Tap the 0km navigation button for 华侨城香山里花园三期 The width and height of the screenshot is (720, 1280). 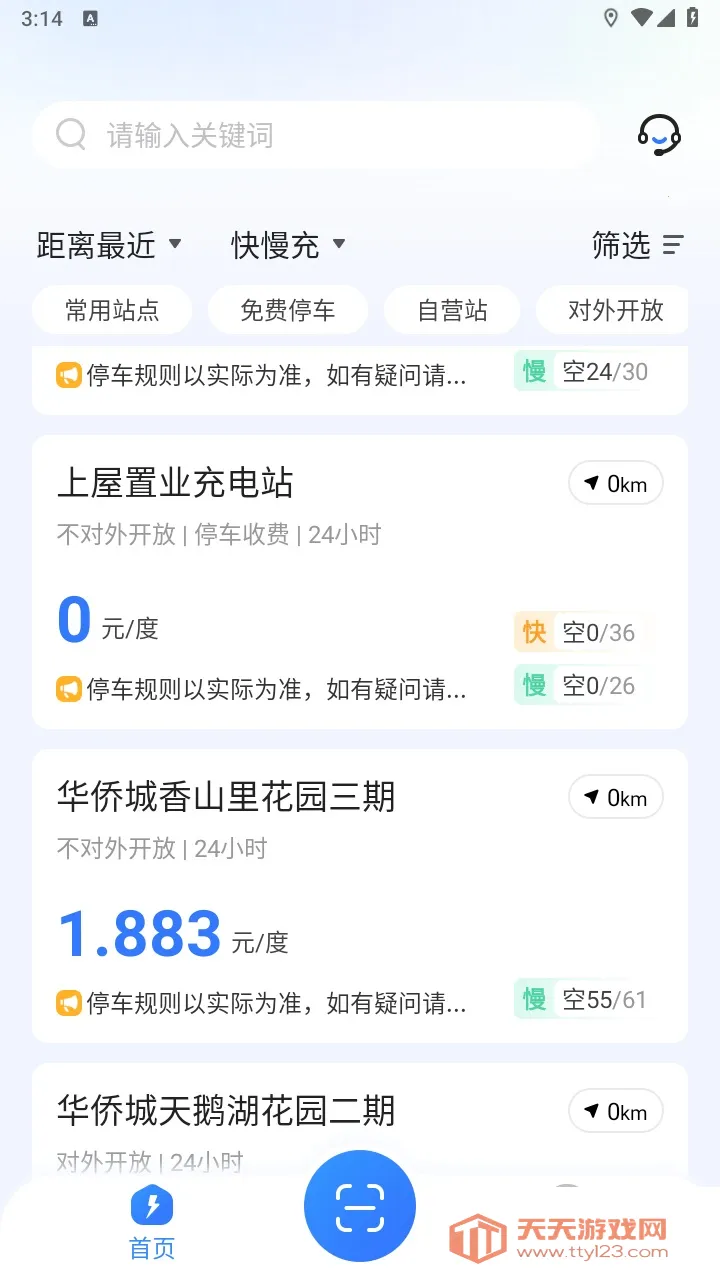tap(615, 797)
